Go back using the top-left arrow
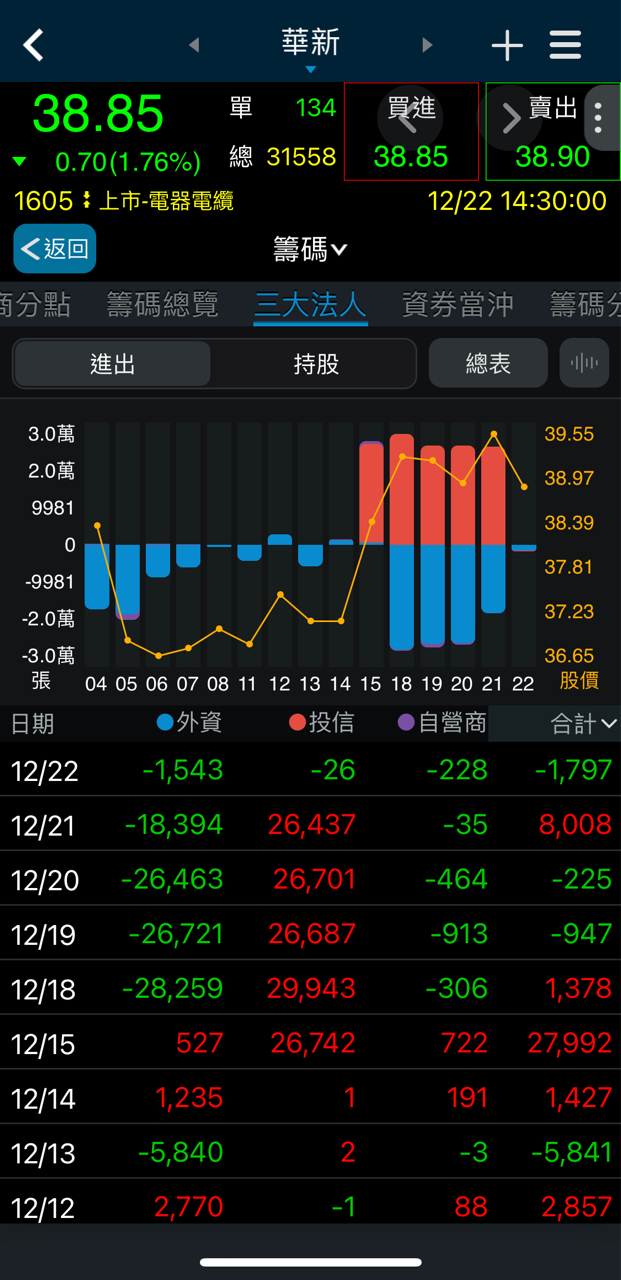621x1280 pixels. [34, 45]
